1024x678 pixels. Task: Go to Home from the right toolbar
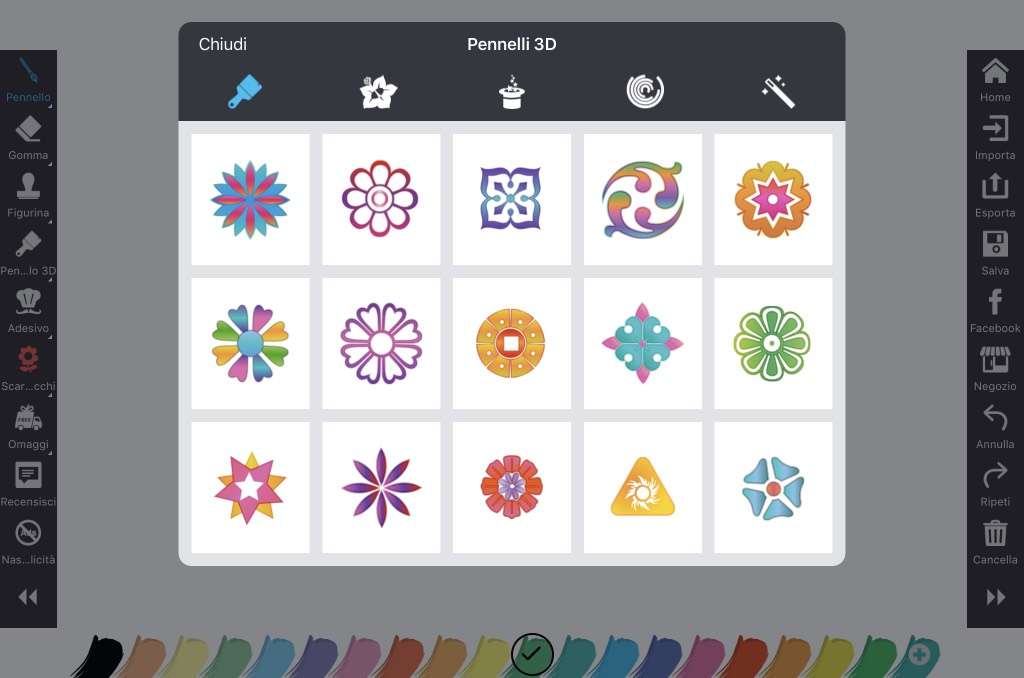point(995,79)
